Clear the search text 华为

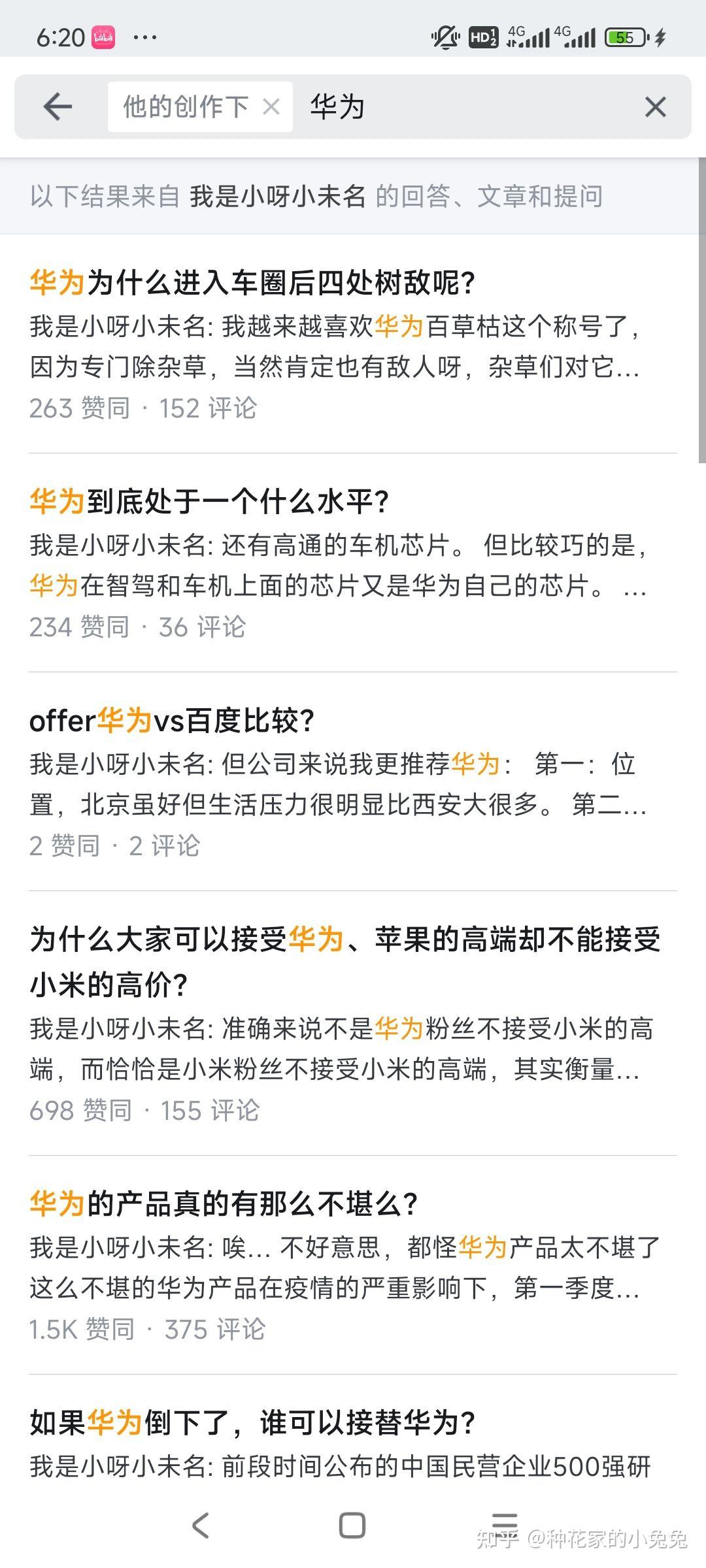click(655, 106)
